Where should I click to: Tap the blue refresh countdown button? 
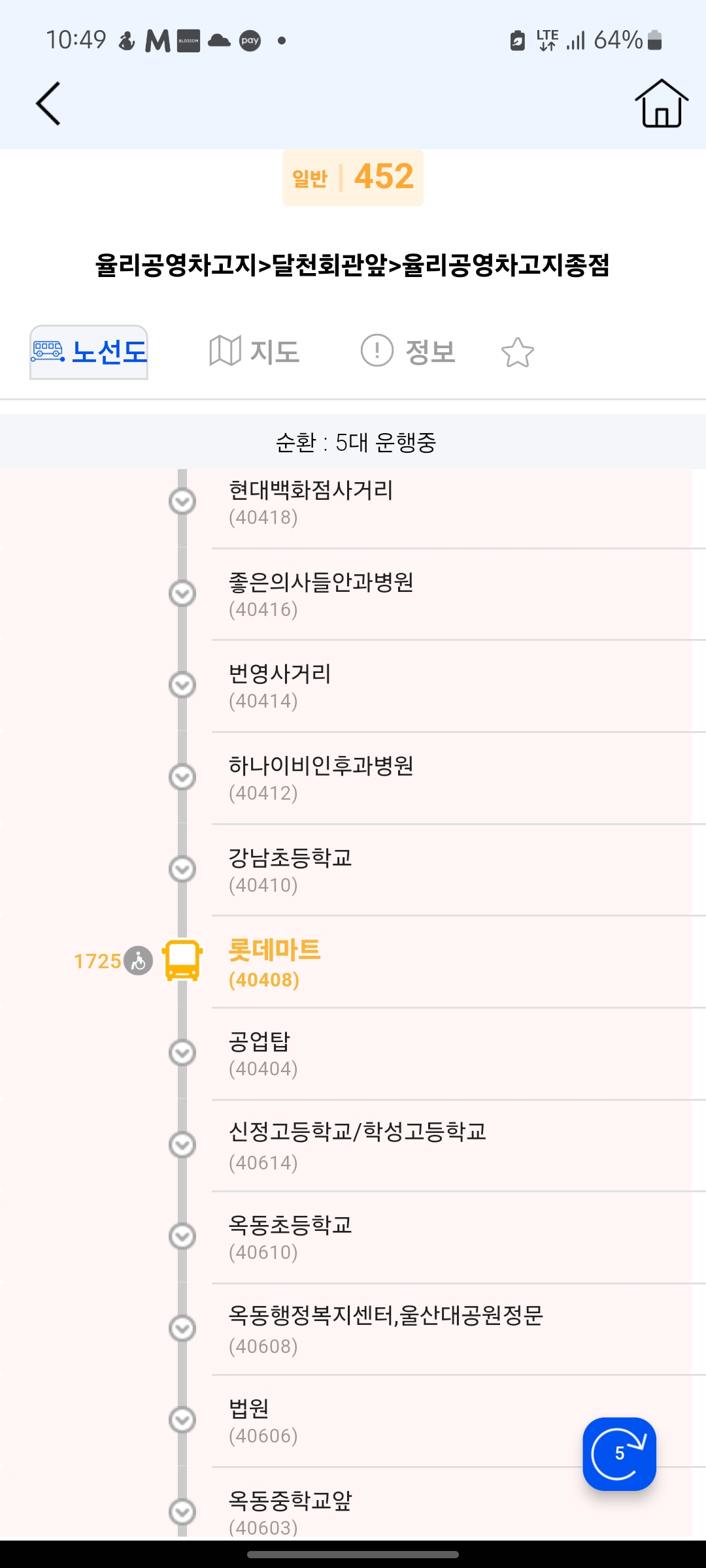point(619,1454)
